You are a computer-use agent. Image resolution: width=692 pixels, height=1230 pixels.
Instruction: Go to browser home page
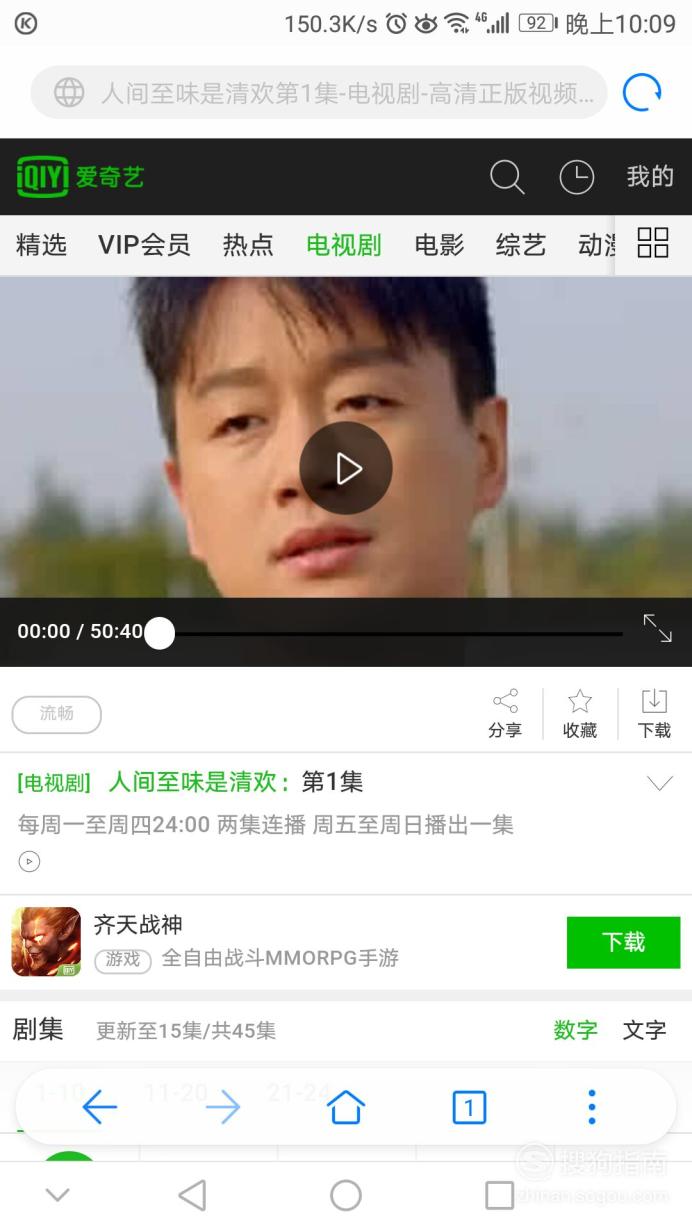click(346, 1107)
